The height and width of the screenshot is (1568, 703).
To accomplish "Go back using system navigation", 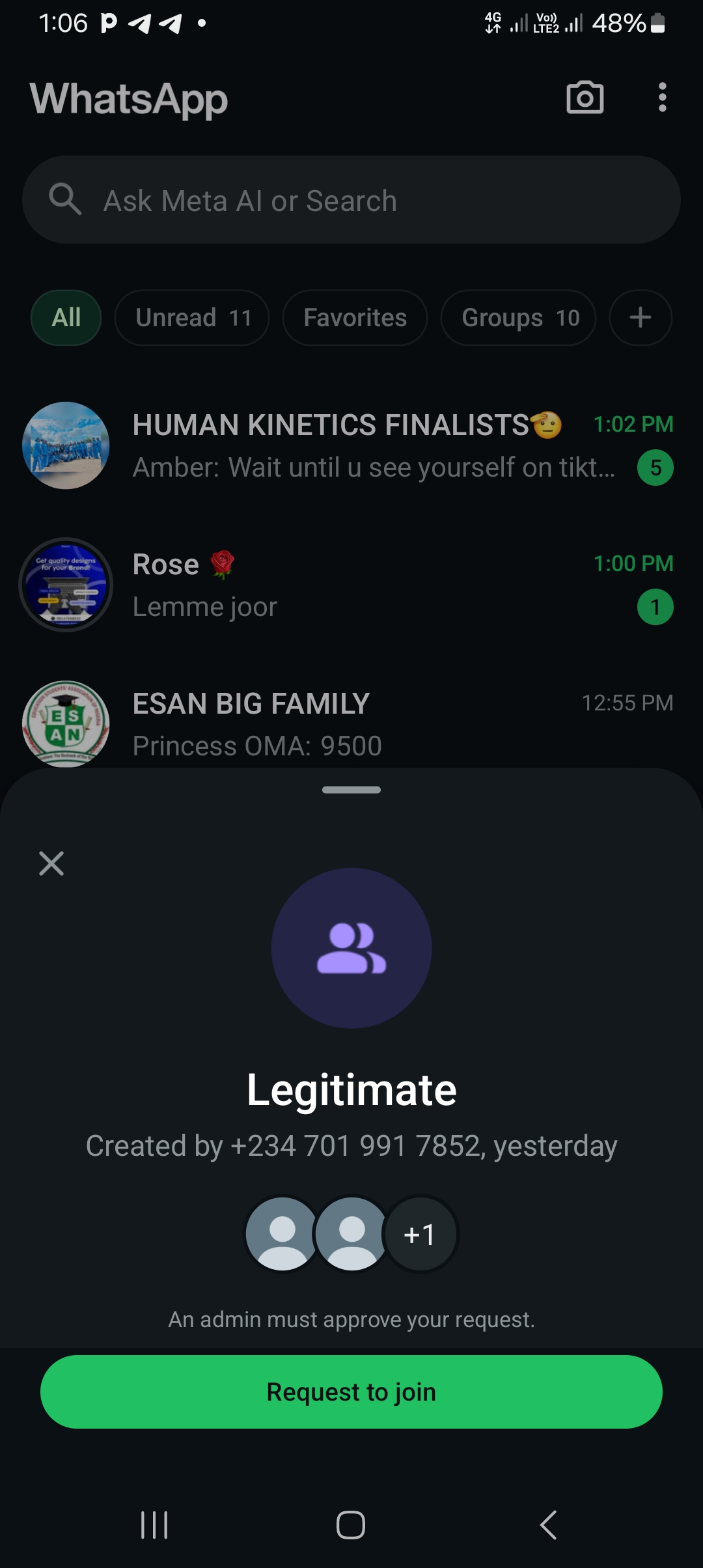I will (x=548, y=1524).
